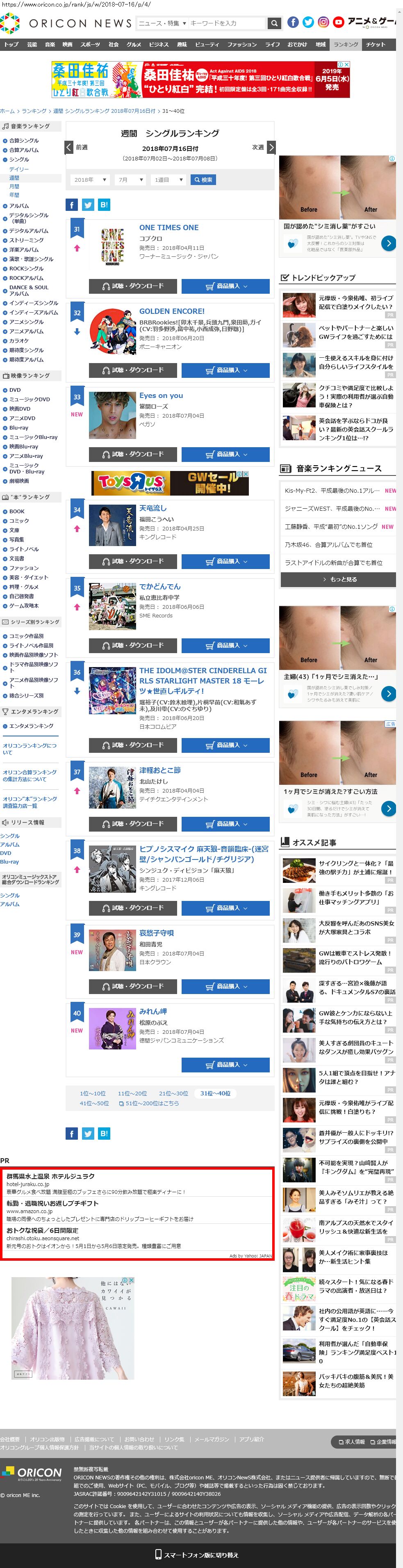Viewport: 403px width, 1568px height.
Task: Open the 映画 tab in top navigation
Action: coord(68,44)
